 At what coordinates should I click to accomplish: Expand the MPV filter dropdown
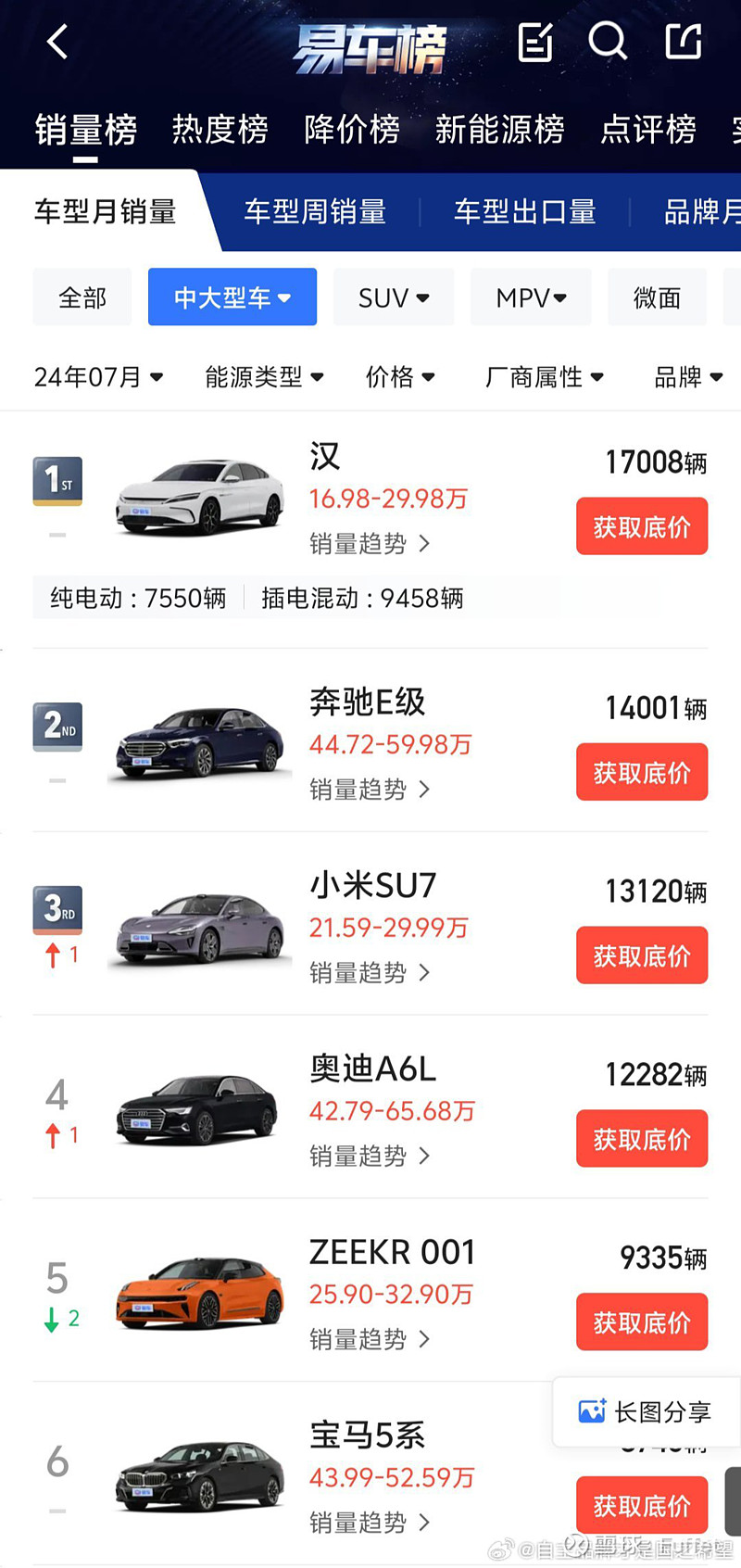click(531, 297)
